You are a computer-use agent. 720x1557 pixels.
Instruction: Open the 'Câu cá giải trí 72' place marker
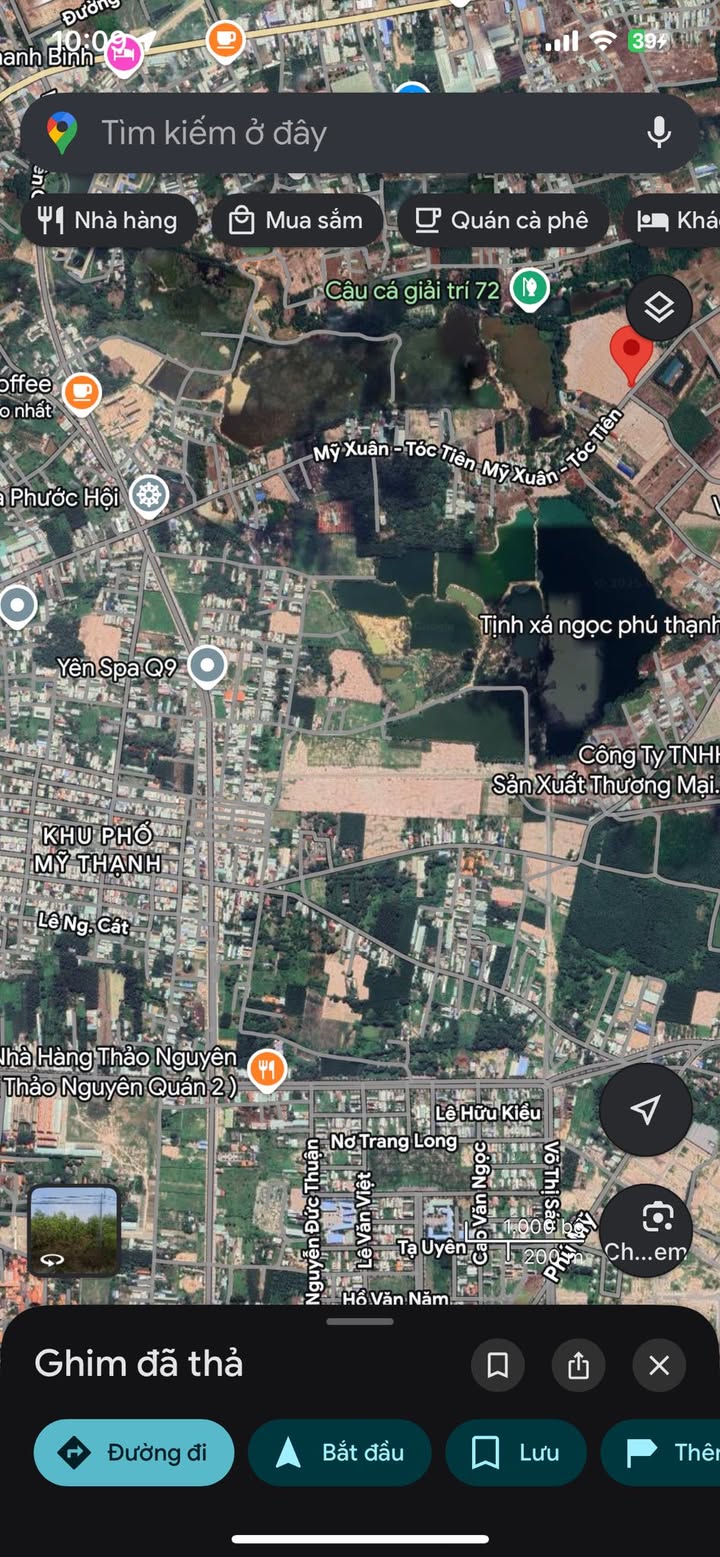click(530, 288)
